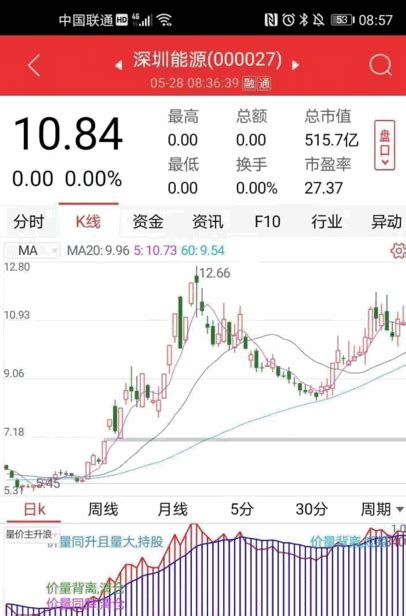Switch to the next stock arrow
The image size is (406, 616).
click(x=295, y=65)
